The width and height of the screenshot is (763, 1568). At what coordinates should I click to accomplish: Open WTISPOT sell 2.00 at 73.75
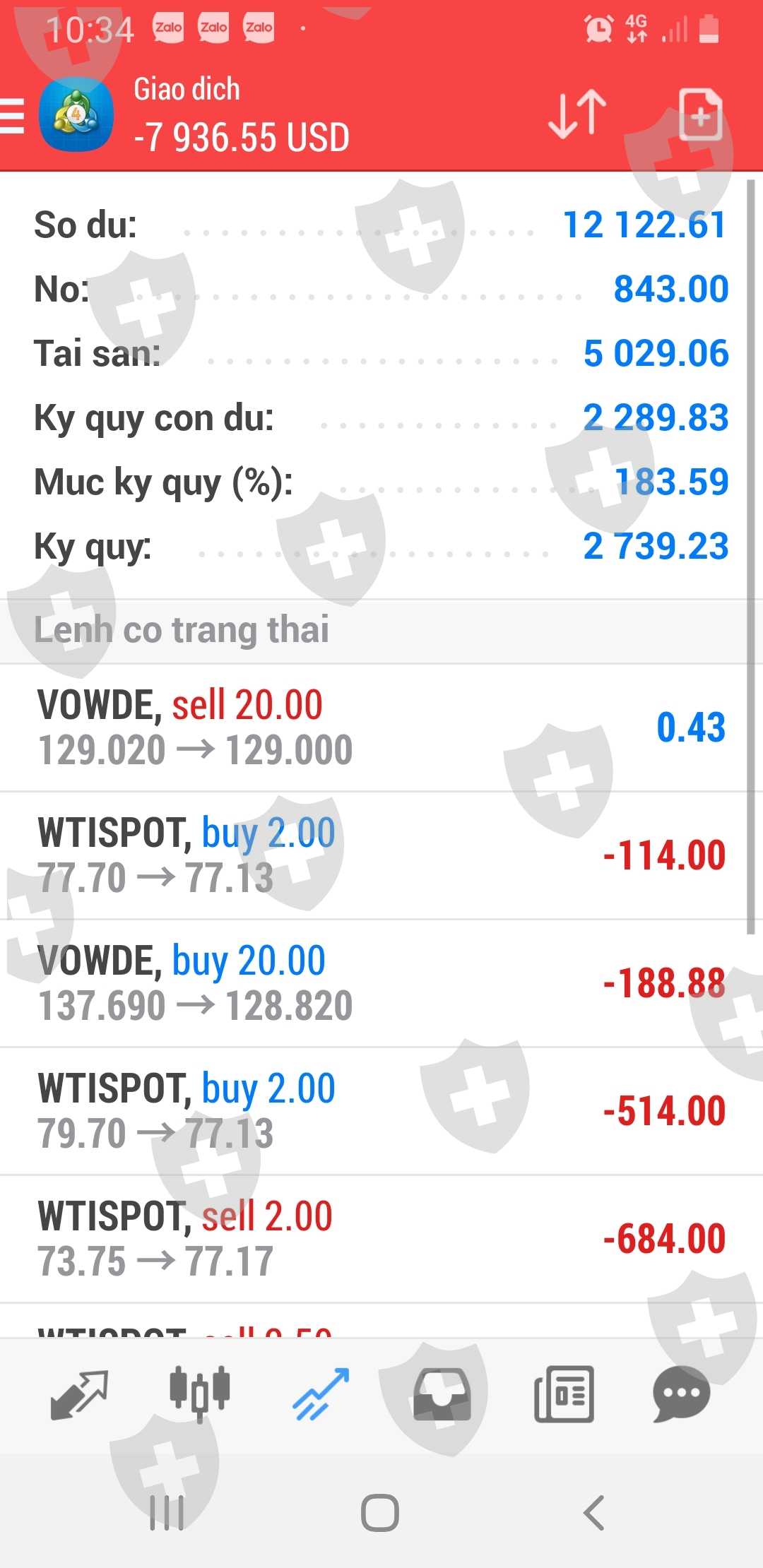[x=381, y=1239]
